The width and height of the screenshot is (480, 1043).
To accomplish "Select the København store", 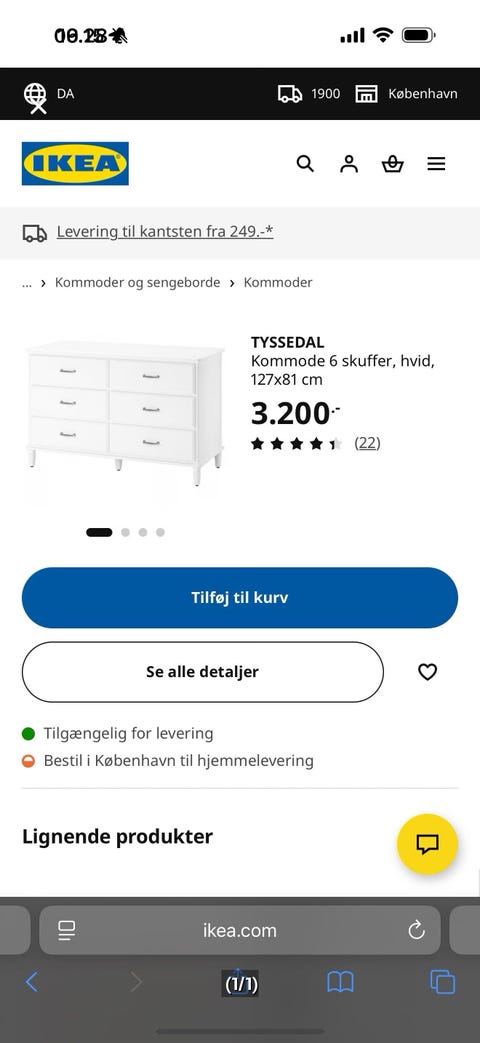I will click(406, 94).
